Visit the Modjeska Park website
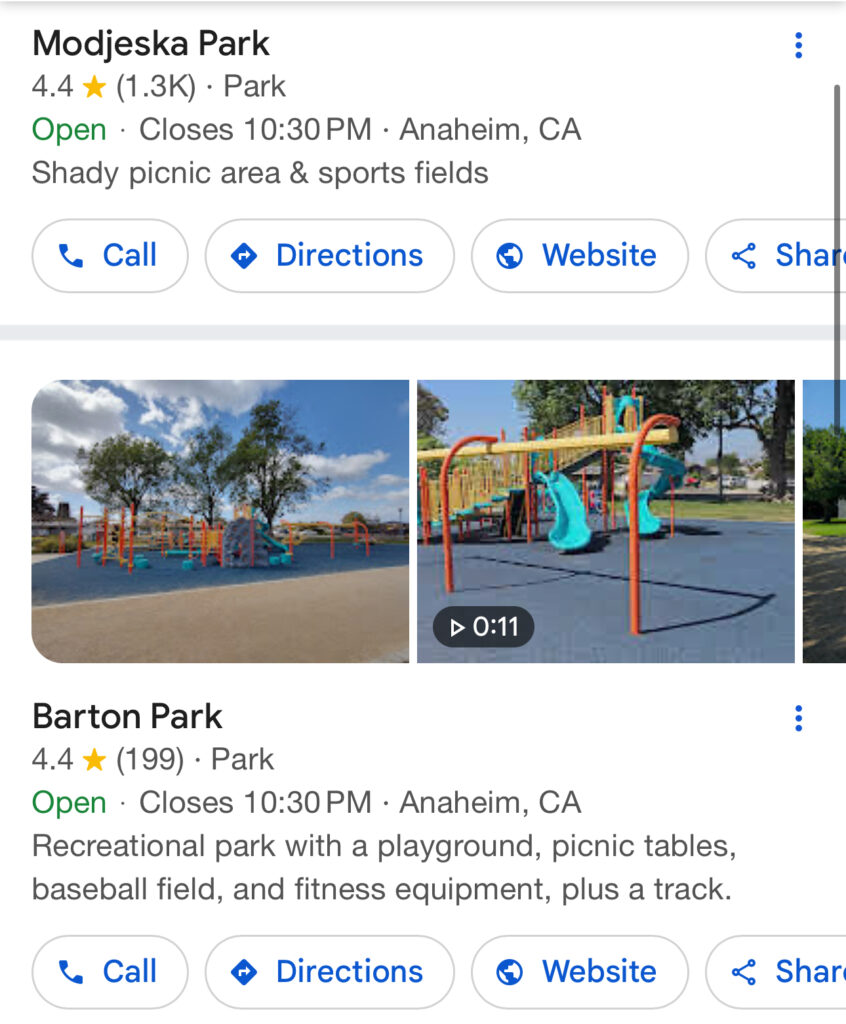This screenshot has height=1024, width=846. (579, 256)
